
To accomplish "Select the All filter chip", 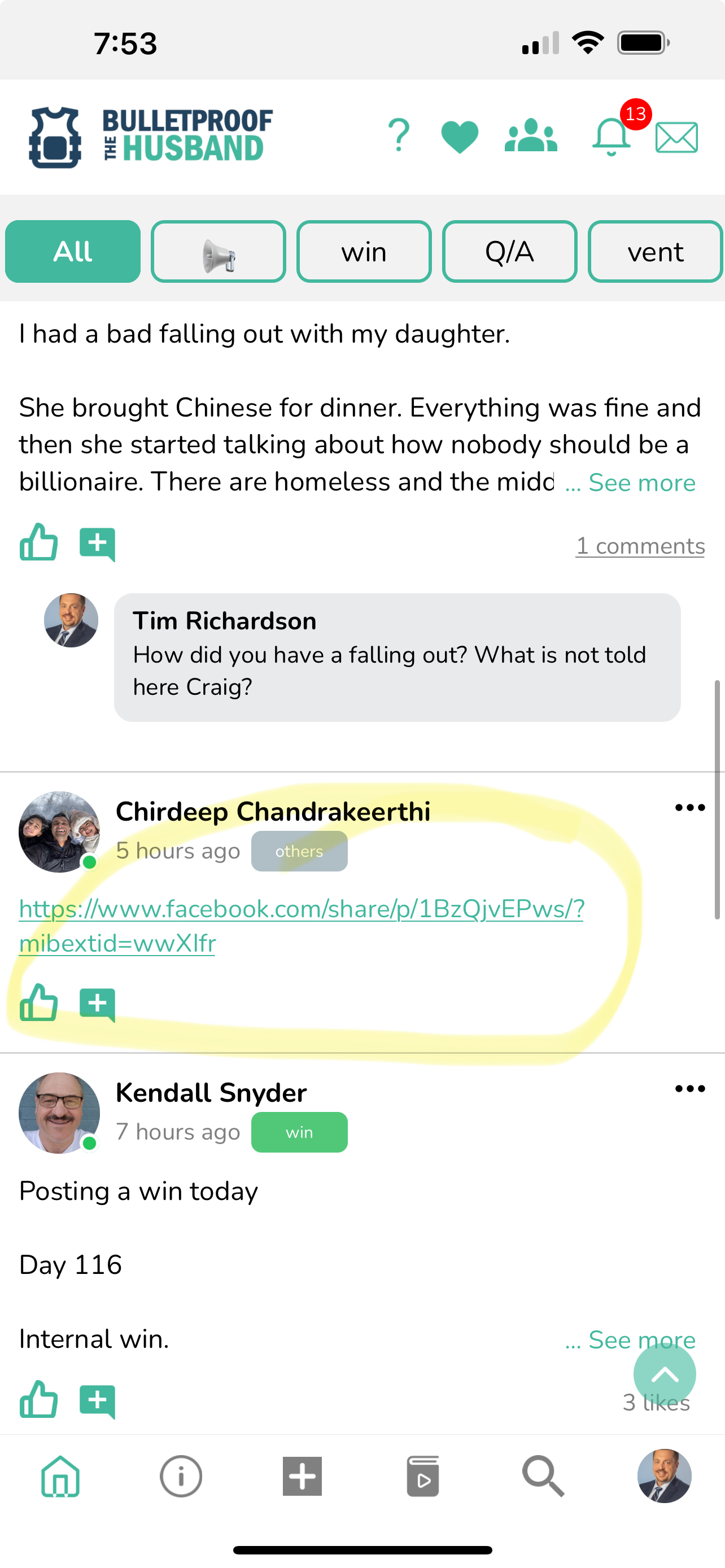I will pos(72,251).
